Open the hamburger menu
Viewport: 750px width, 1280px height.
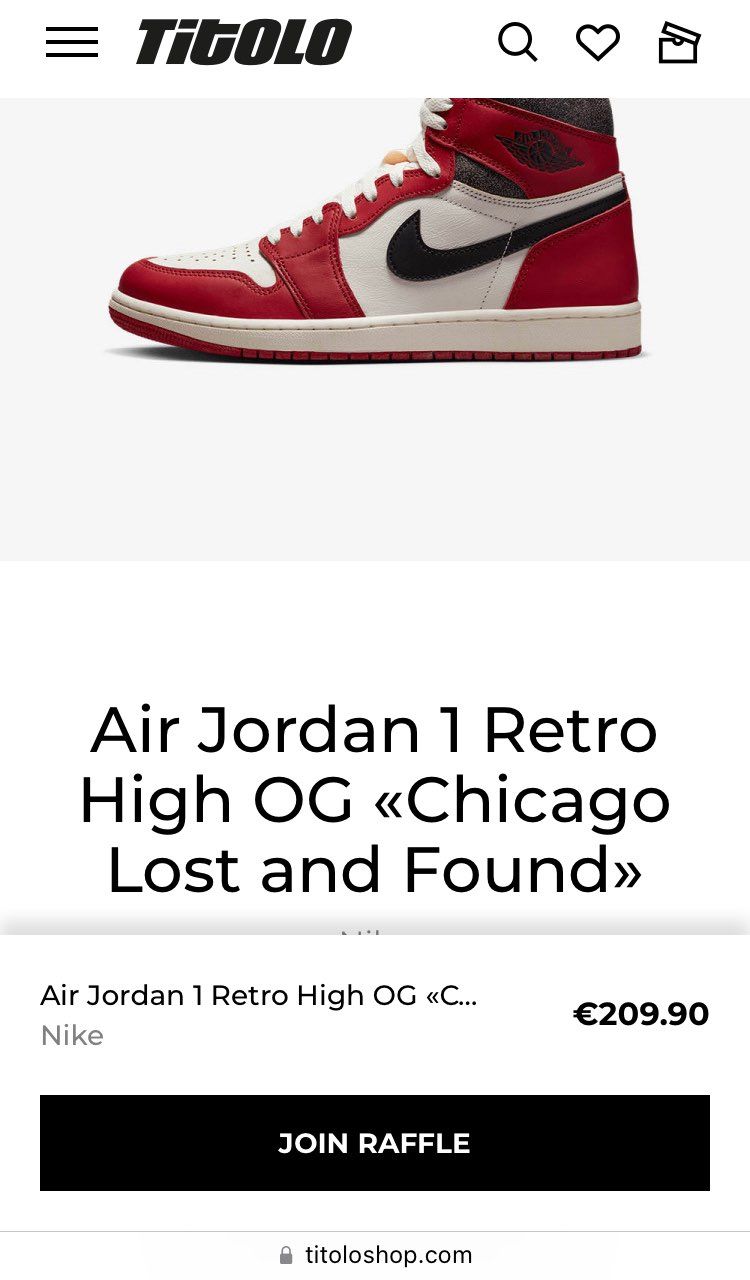tap(72, 43)
